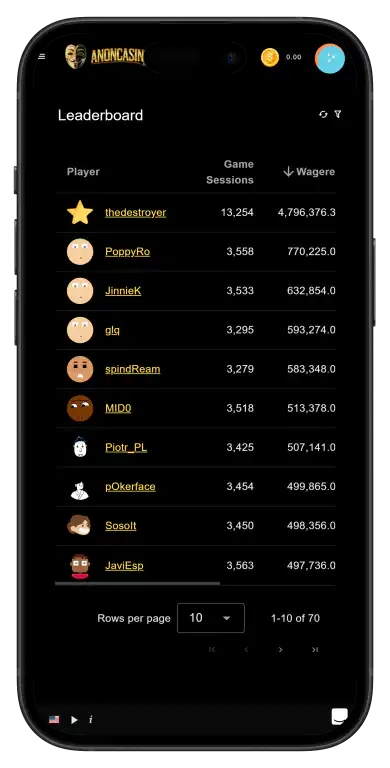Open the leaderboard filter
Screen dimensions: 390x768
point(338,114)
